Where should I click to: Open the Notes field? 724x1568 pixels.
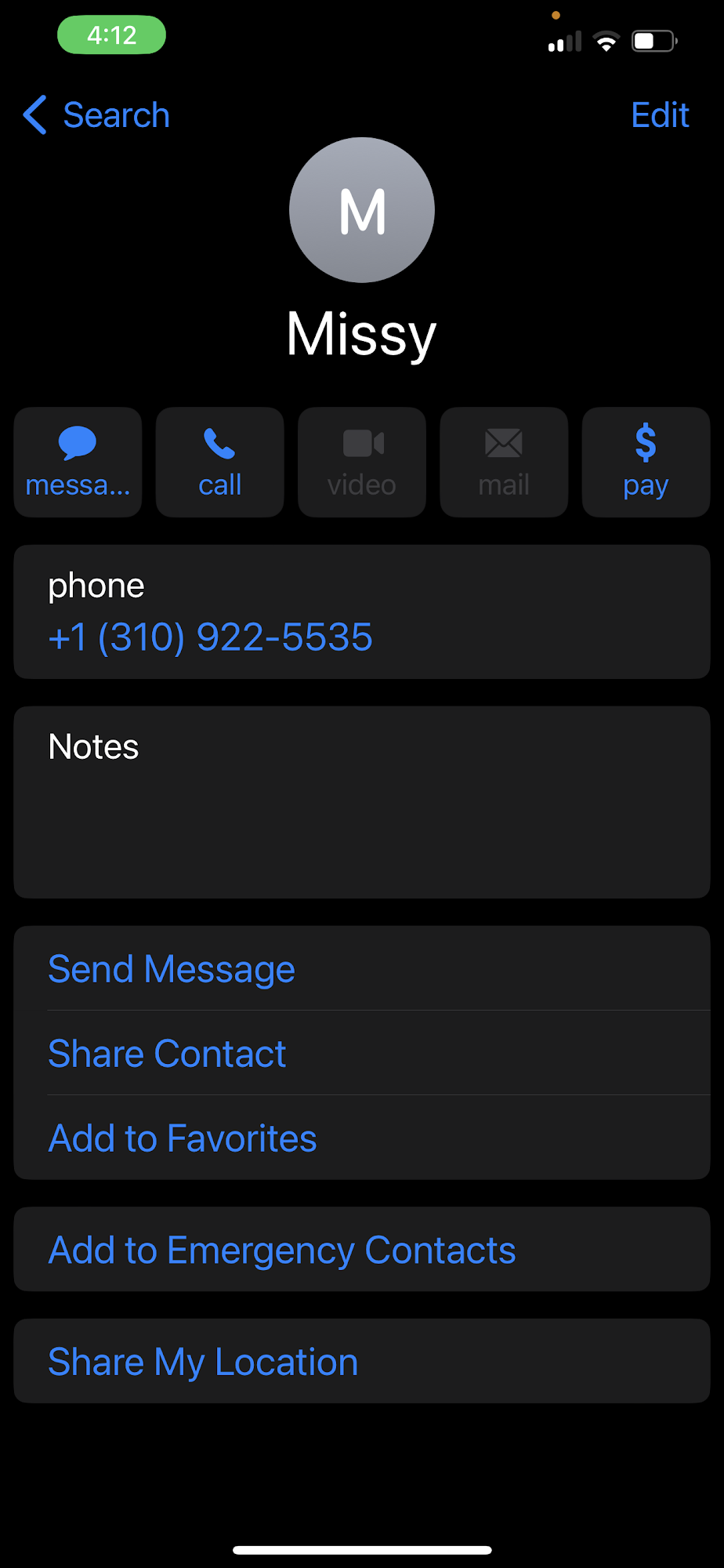361,802
